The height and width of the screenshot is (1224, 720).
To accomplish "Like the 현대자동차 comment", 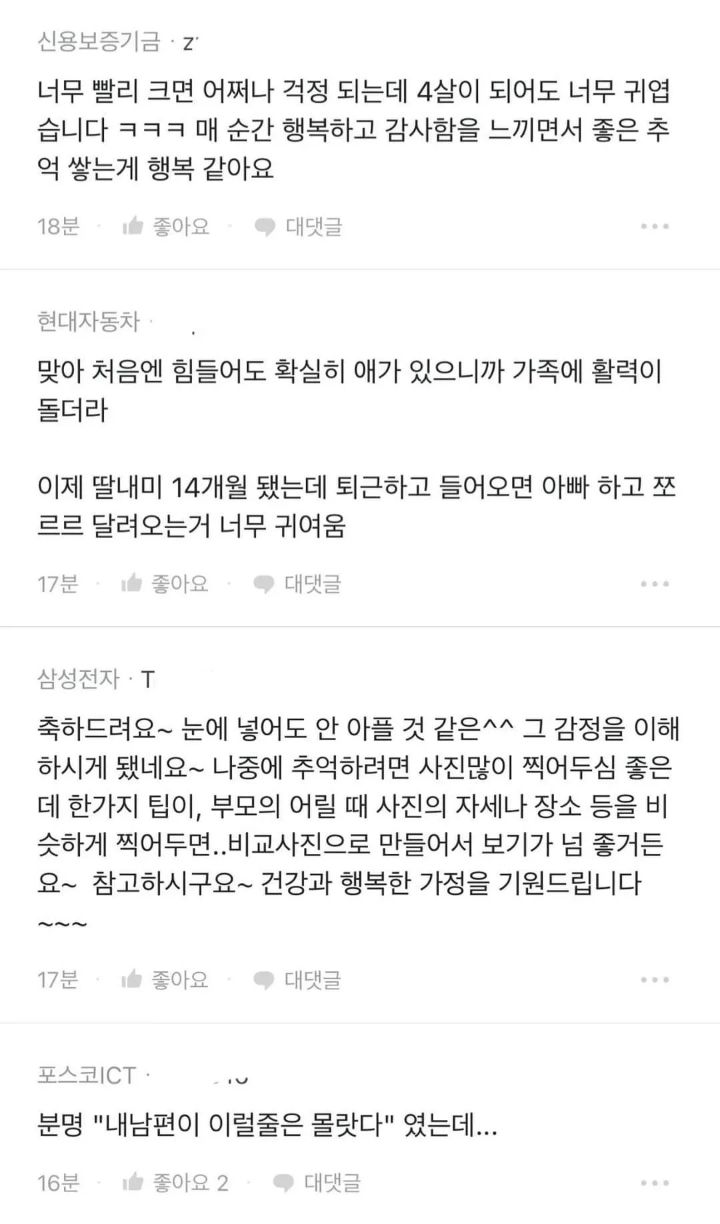I will tap(165, 583).
